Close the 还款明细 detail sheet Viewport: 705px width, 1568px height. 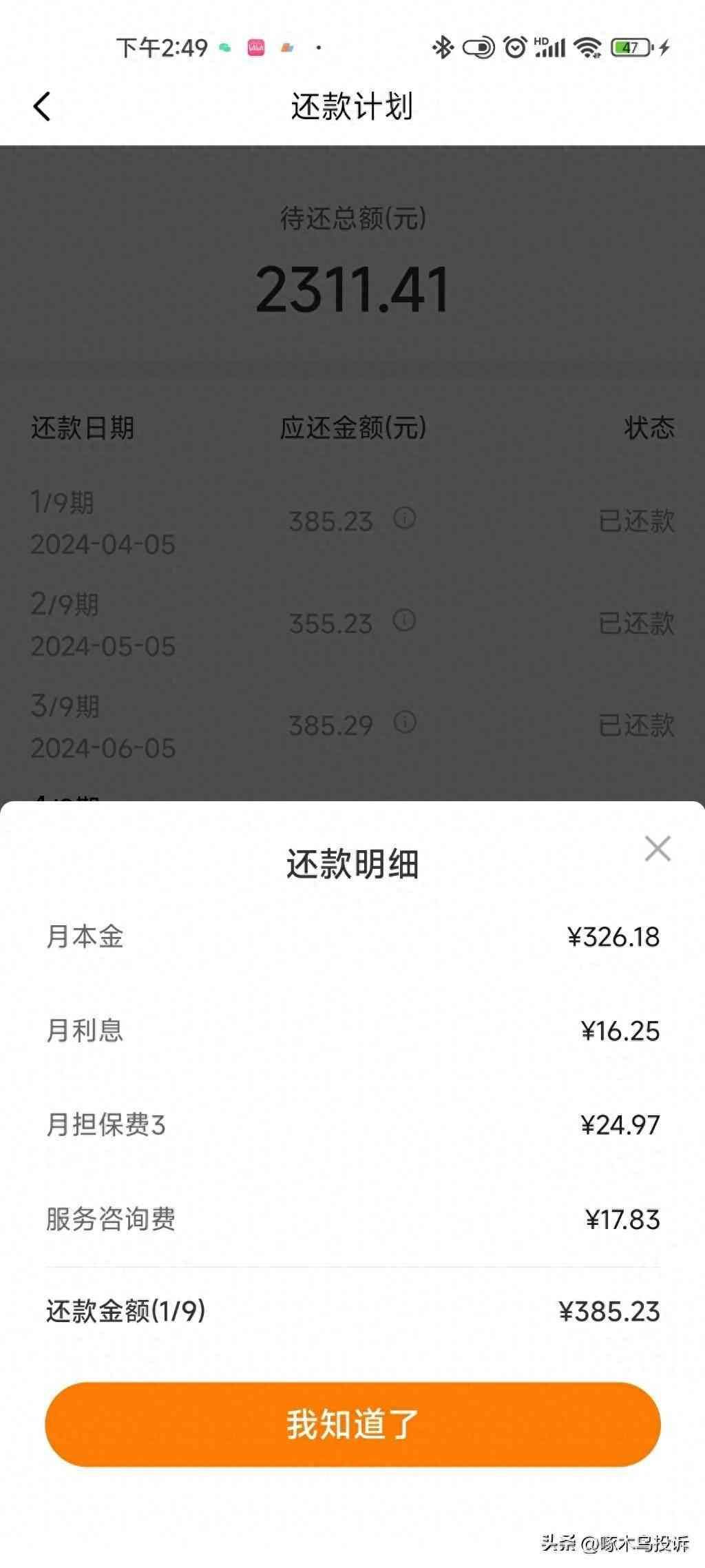point(658,848)
